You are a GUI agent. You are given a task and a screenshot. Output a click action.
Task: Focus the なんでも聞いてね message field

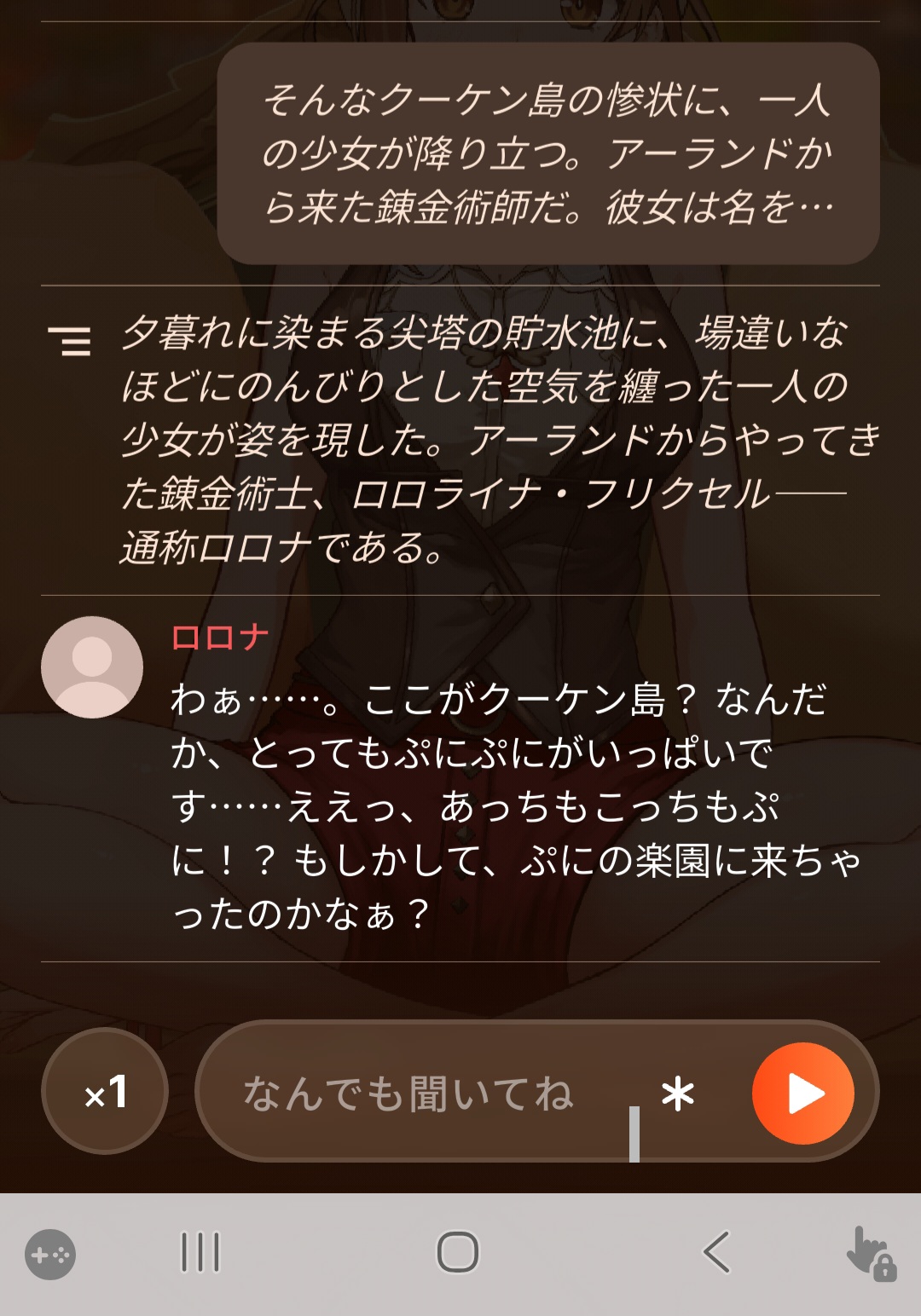[425, 1094]
